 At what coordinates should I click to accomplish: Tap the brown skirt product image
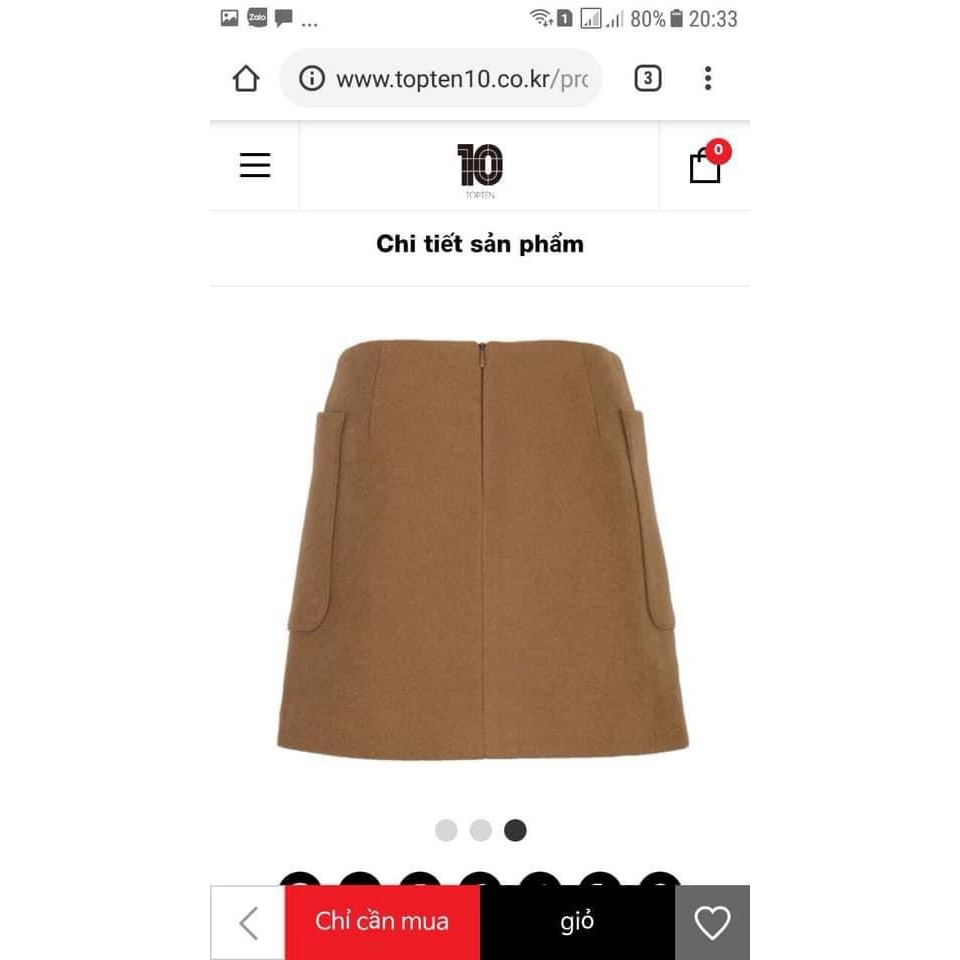(x=482, y=548)
